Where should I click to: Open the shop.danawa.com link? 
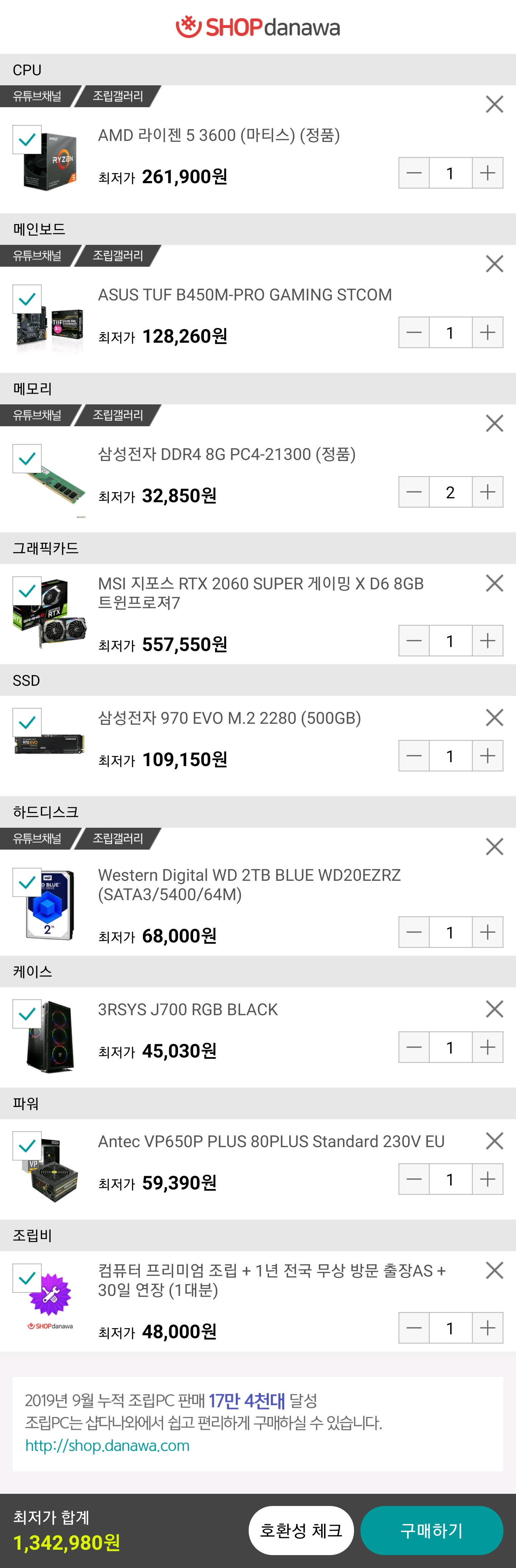click(107, 1446)
